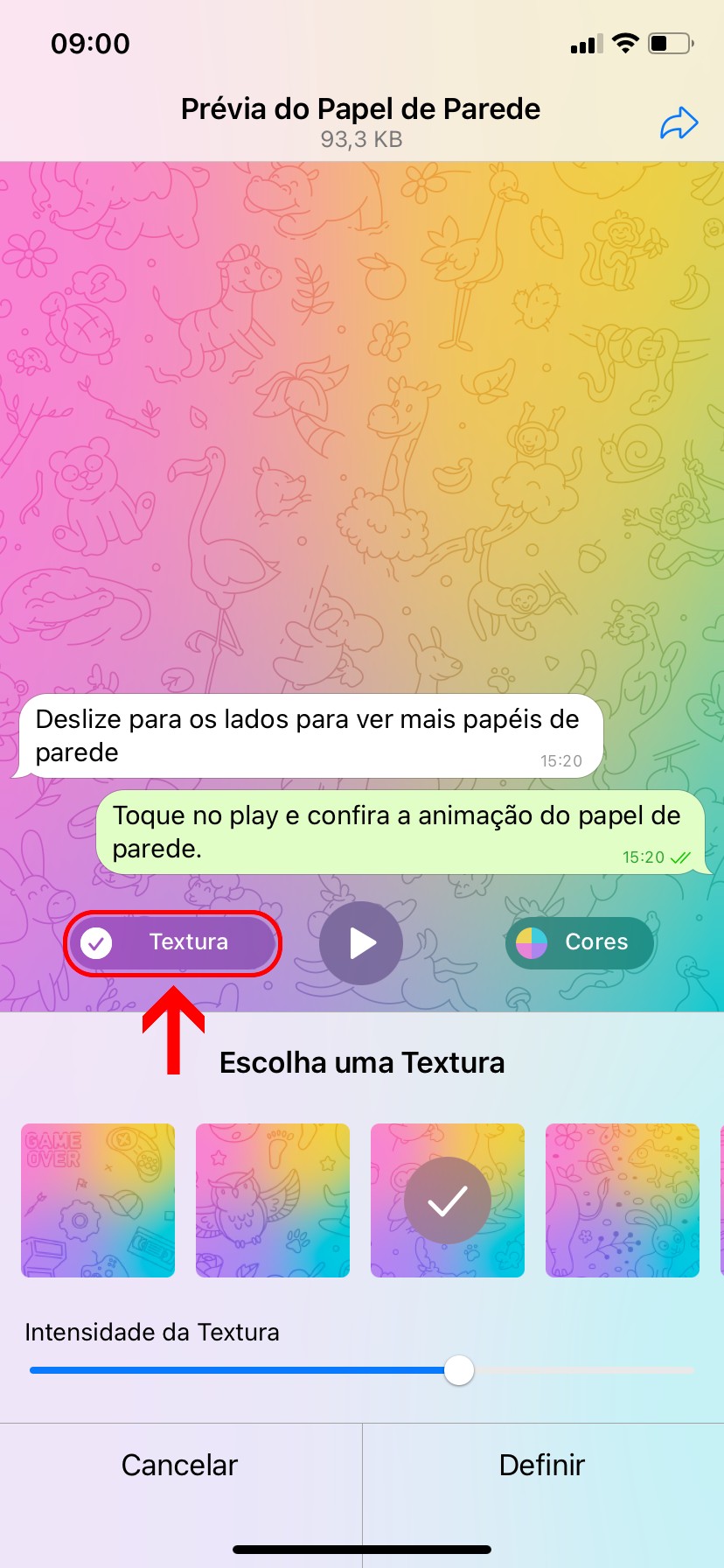Tap the texture intensity slider

458,1370
